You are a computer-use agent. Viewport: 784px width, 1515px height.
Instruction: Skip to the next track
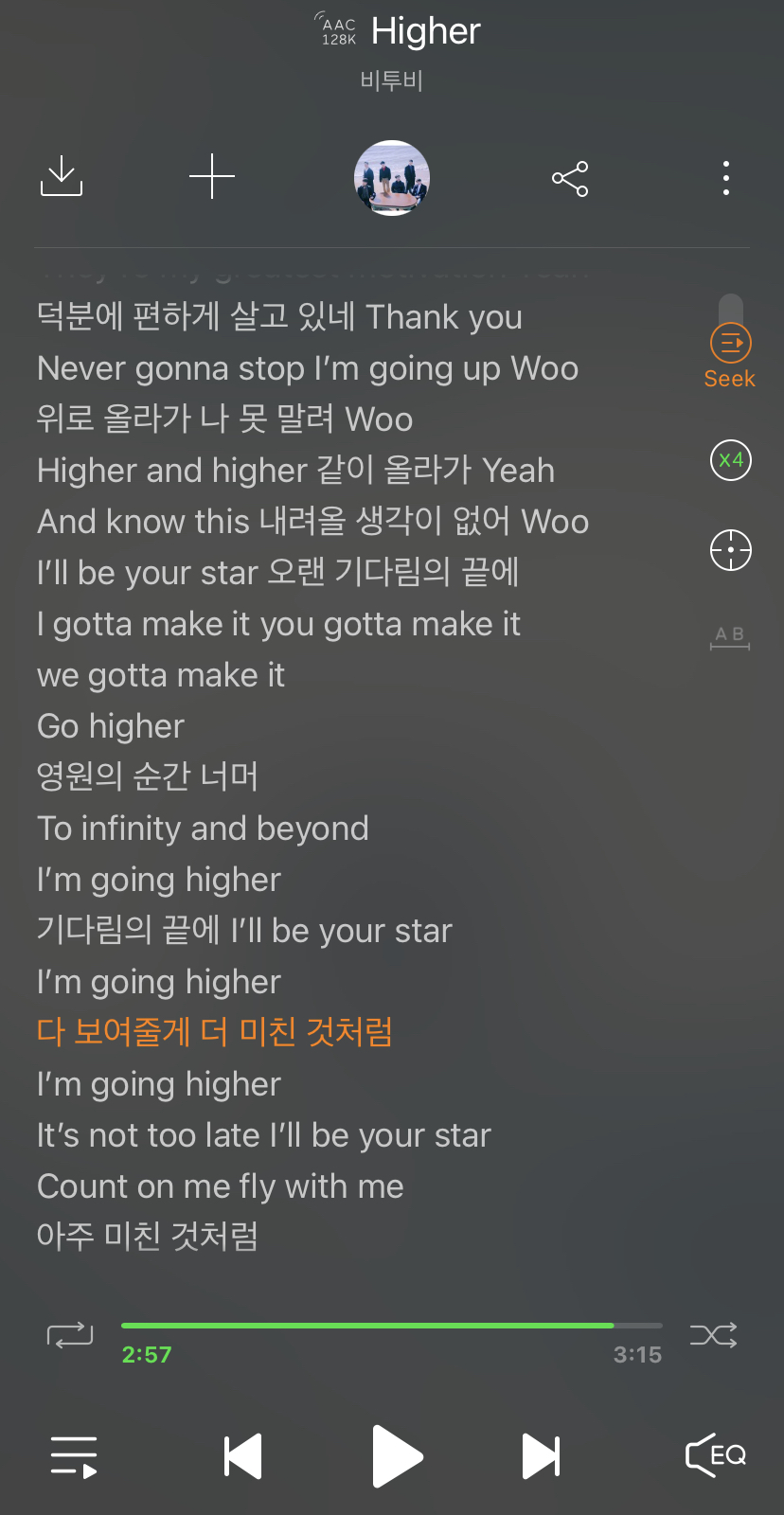pyautogui.click(x=541, y=1455)
